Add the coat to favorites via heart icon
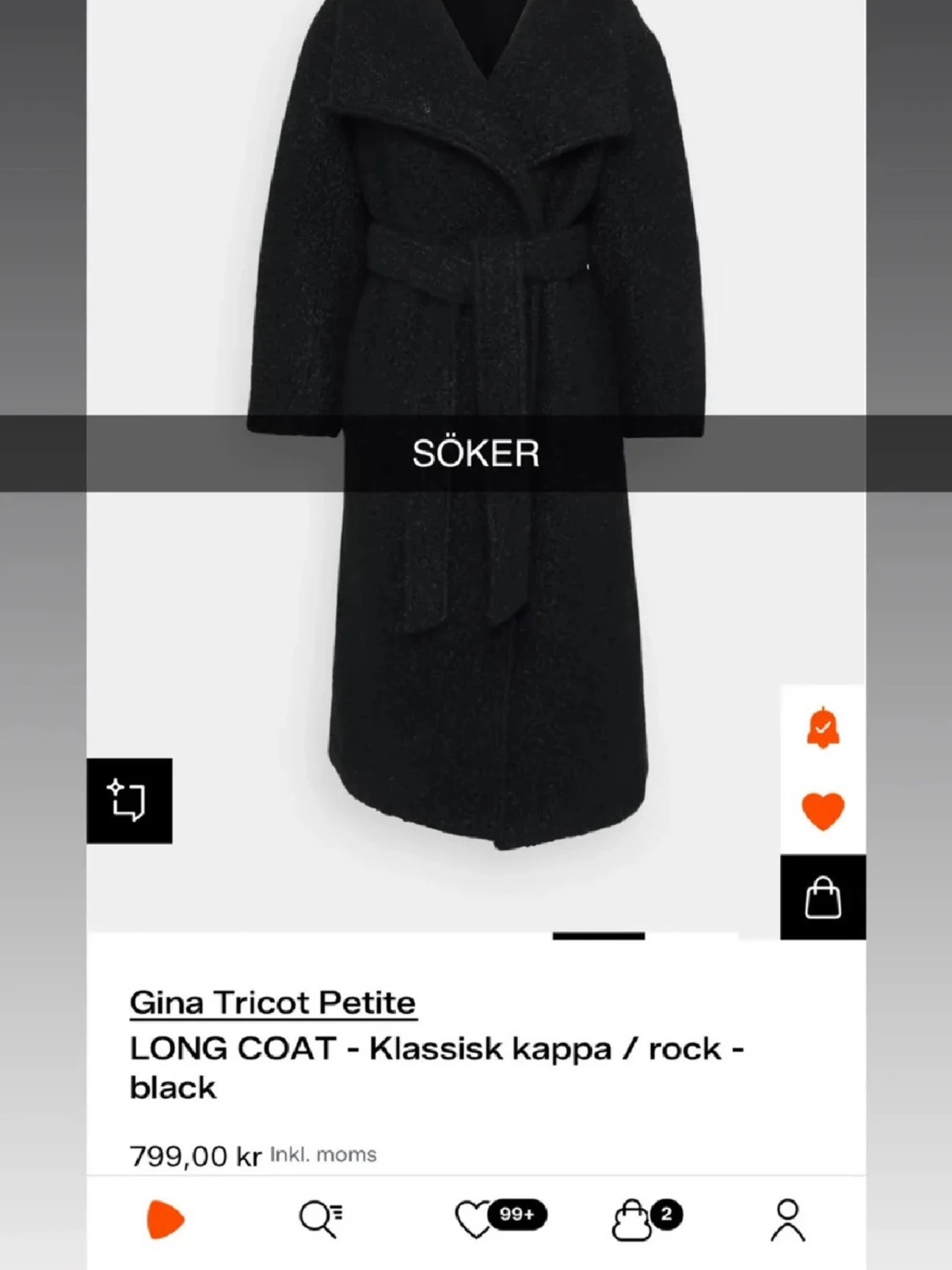This screenshot has width=952, height=1270. [823, 810]
